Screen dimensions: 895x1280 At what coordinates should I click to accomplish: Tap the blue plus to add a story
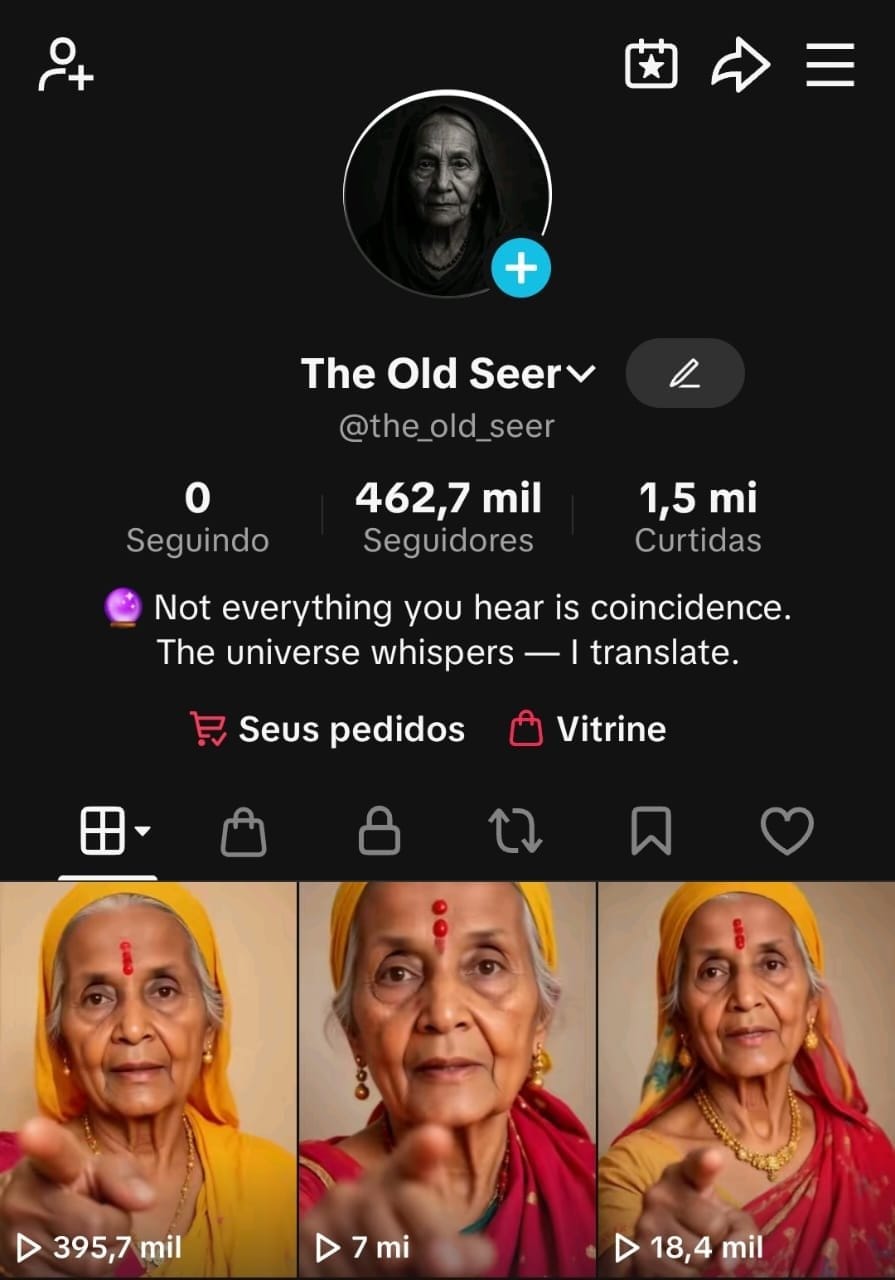(520, 266)
